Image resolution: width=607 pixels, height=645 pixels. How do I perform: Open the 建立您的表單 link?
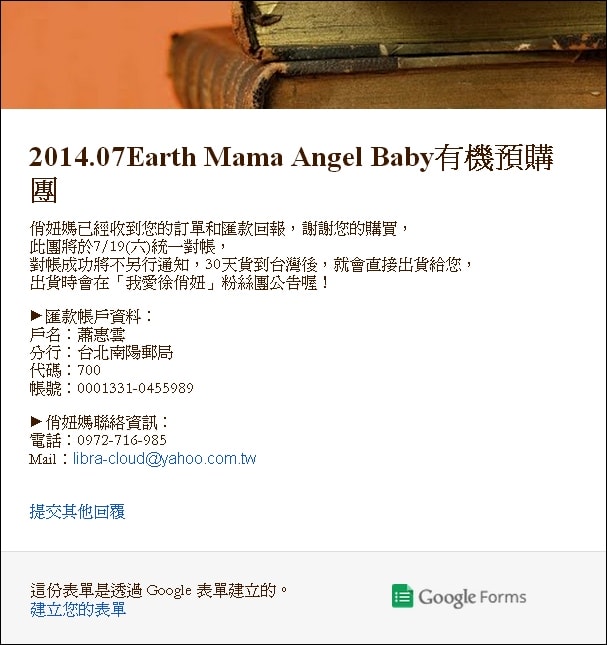coord(78,609)
